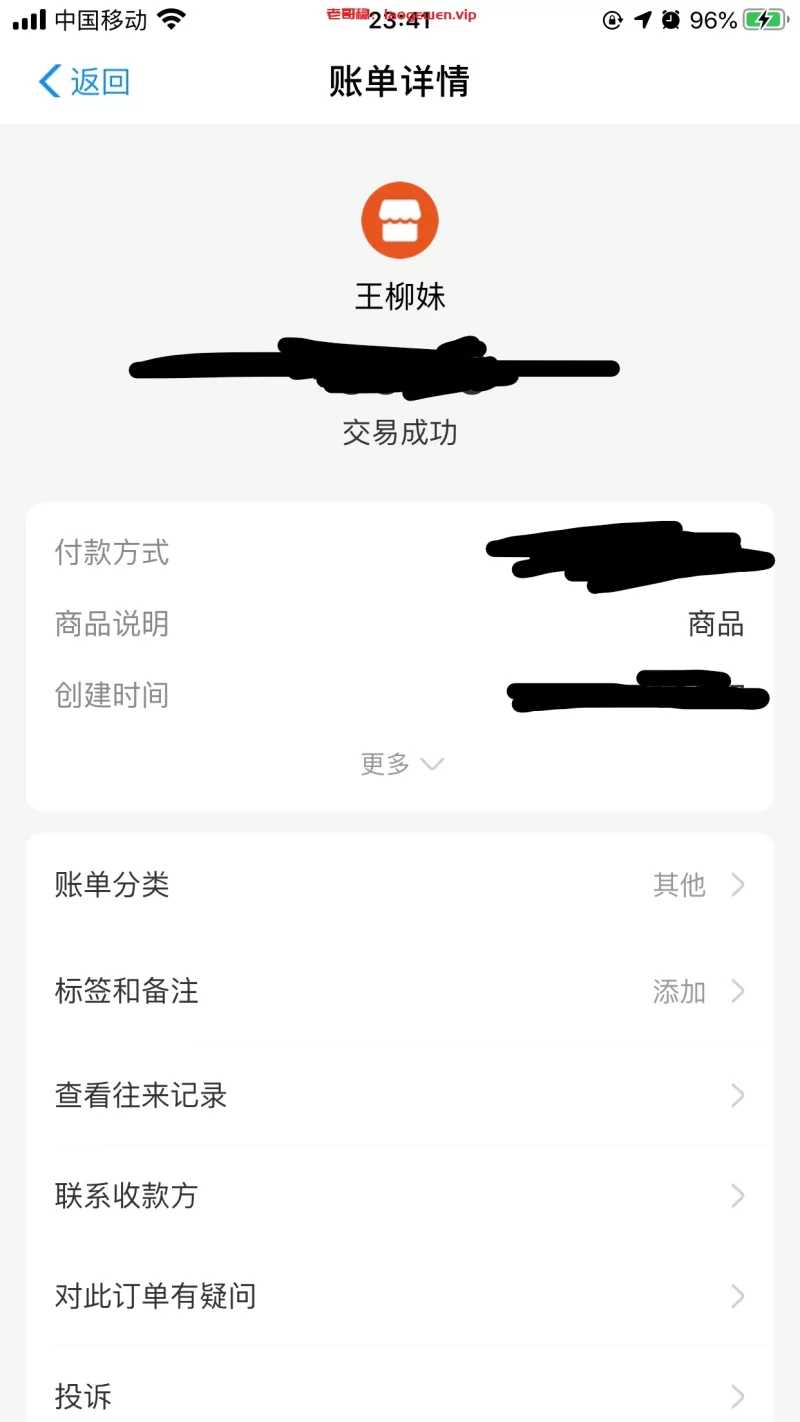Open 投诉 to file complaint
The image size is (800, 1422).
point(400,1396)
